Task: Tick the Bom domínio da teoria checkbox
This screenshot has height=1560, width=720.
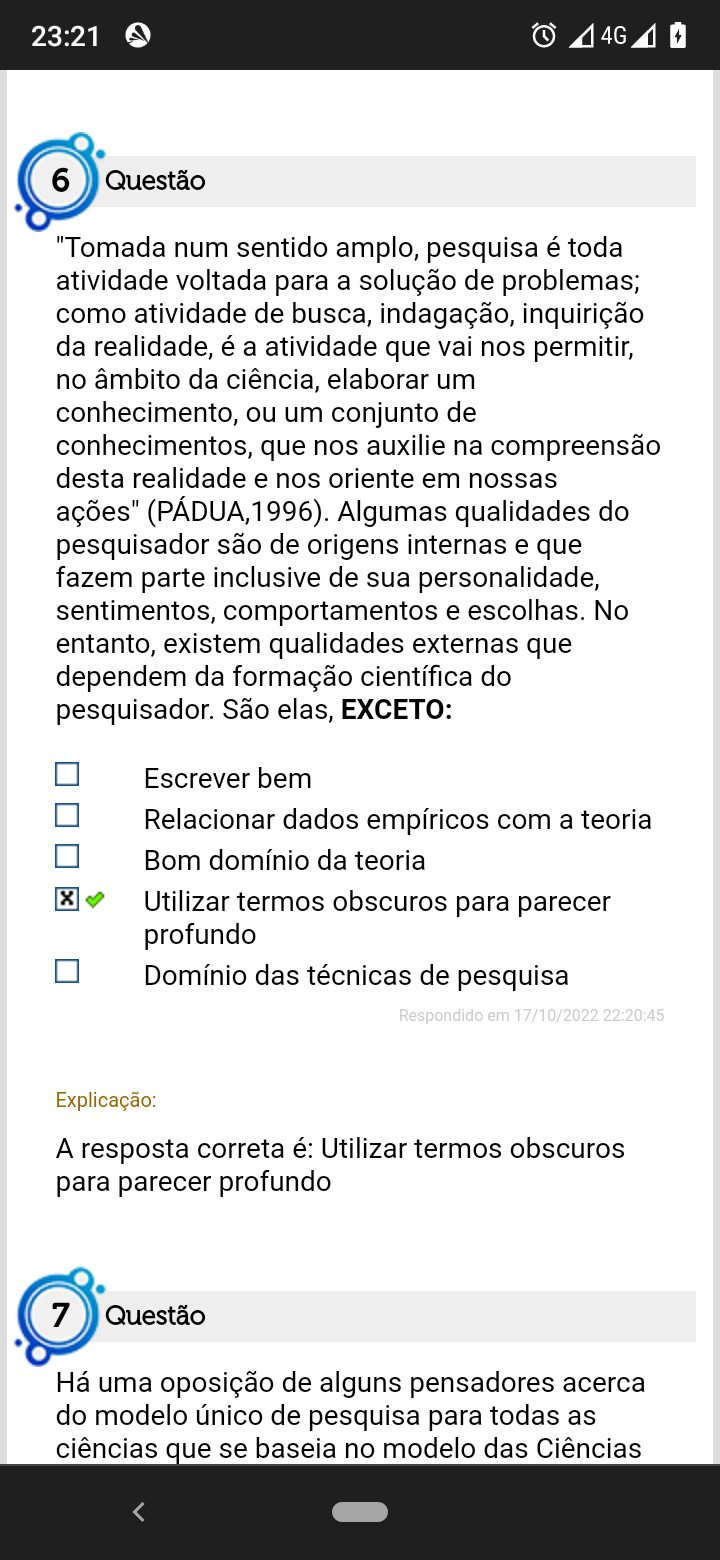Action: coord(67,857)
